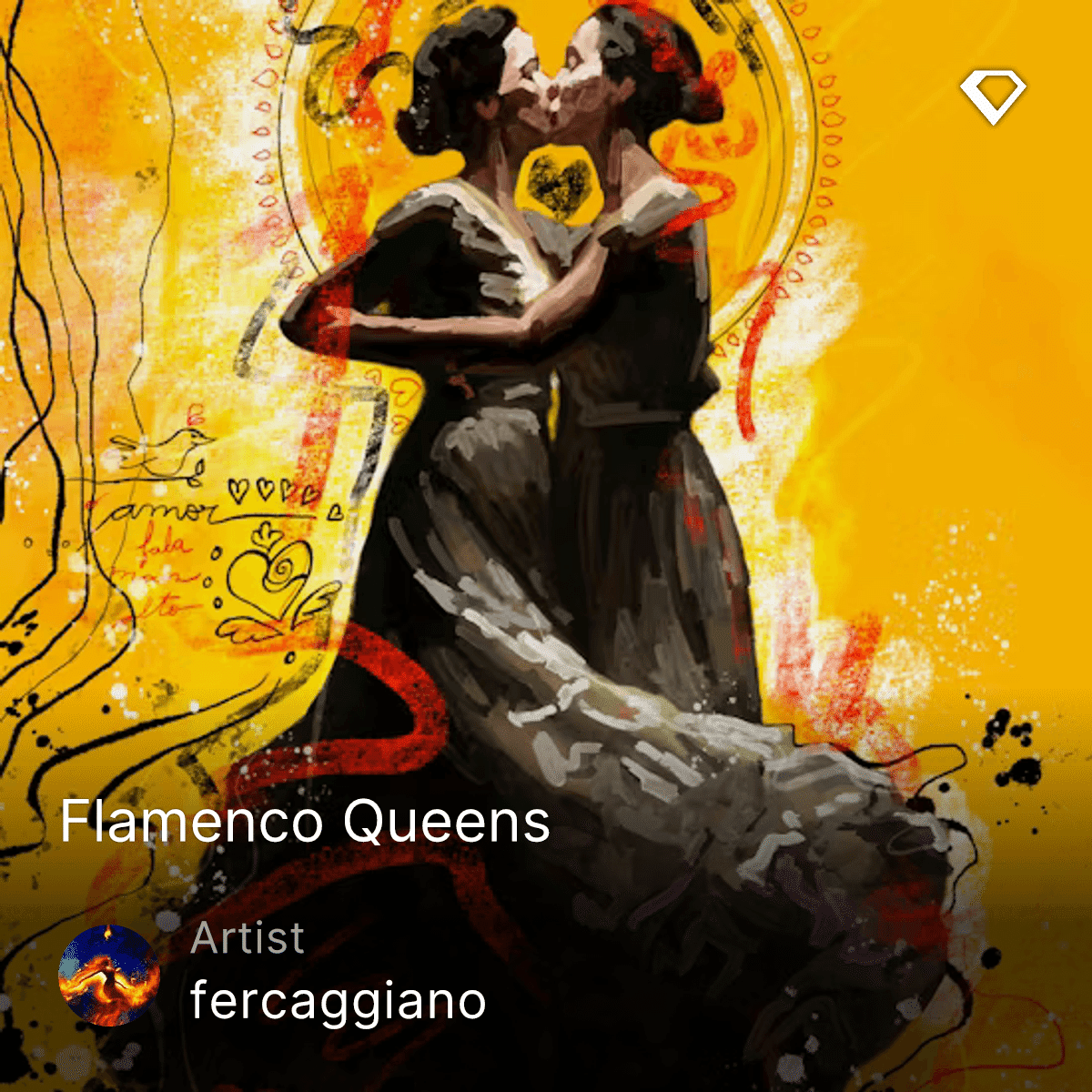Tap the premium diamond icon

tap(993, 97)
